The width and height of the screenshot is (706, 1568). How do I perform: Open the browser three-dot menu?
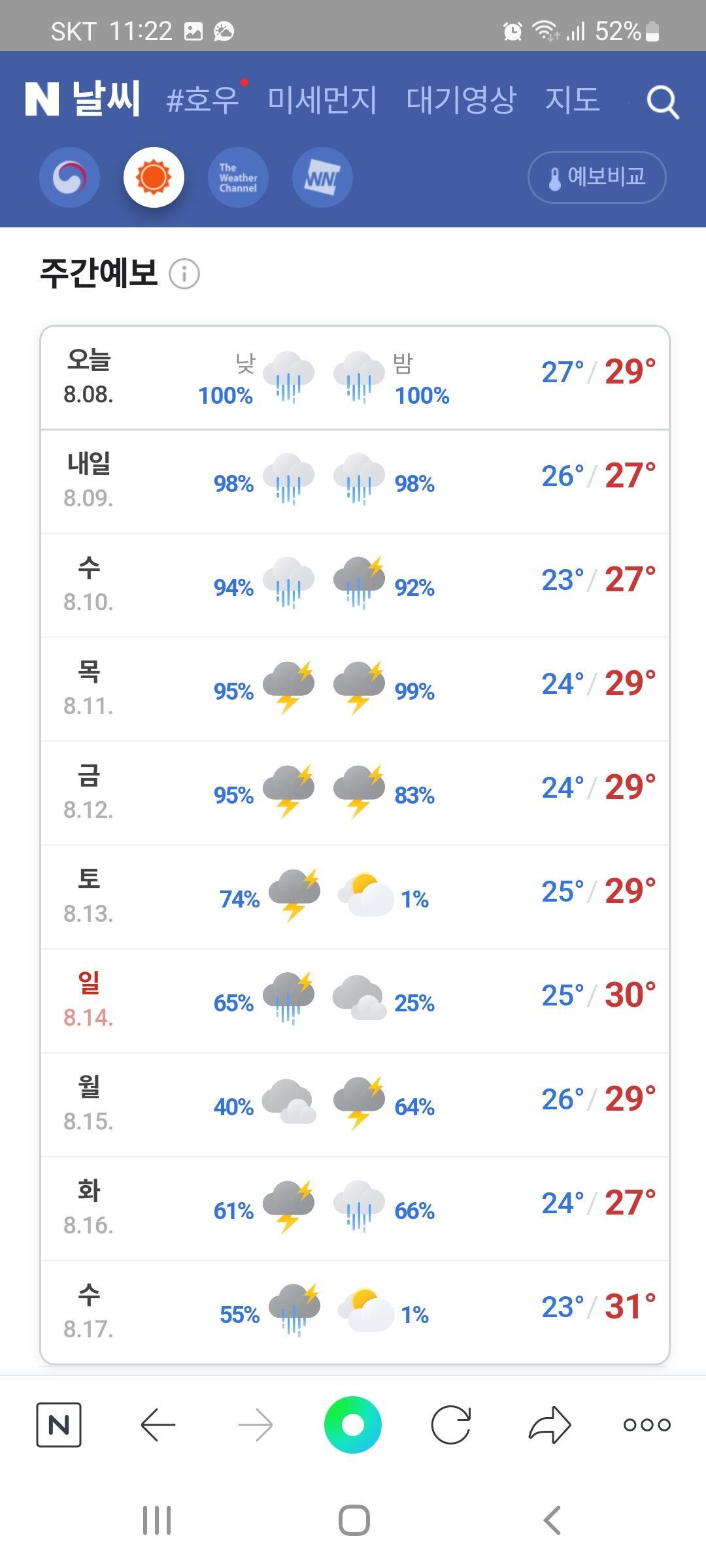click(647, 1424)
